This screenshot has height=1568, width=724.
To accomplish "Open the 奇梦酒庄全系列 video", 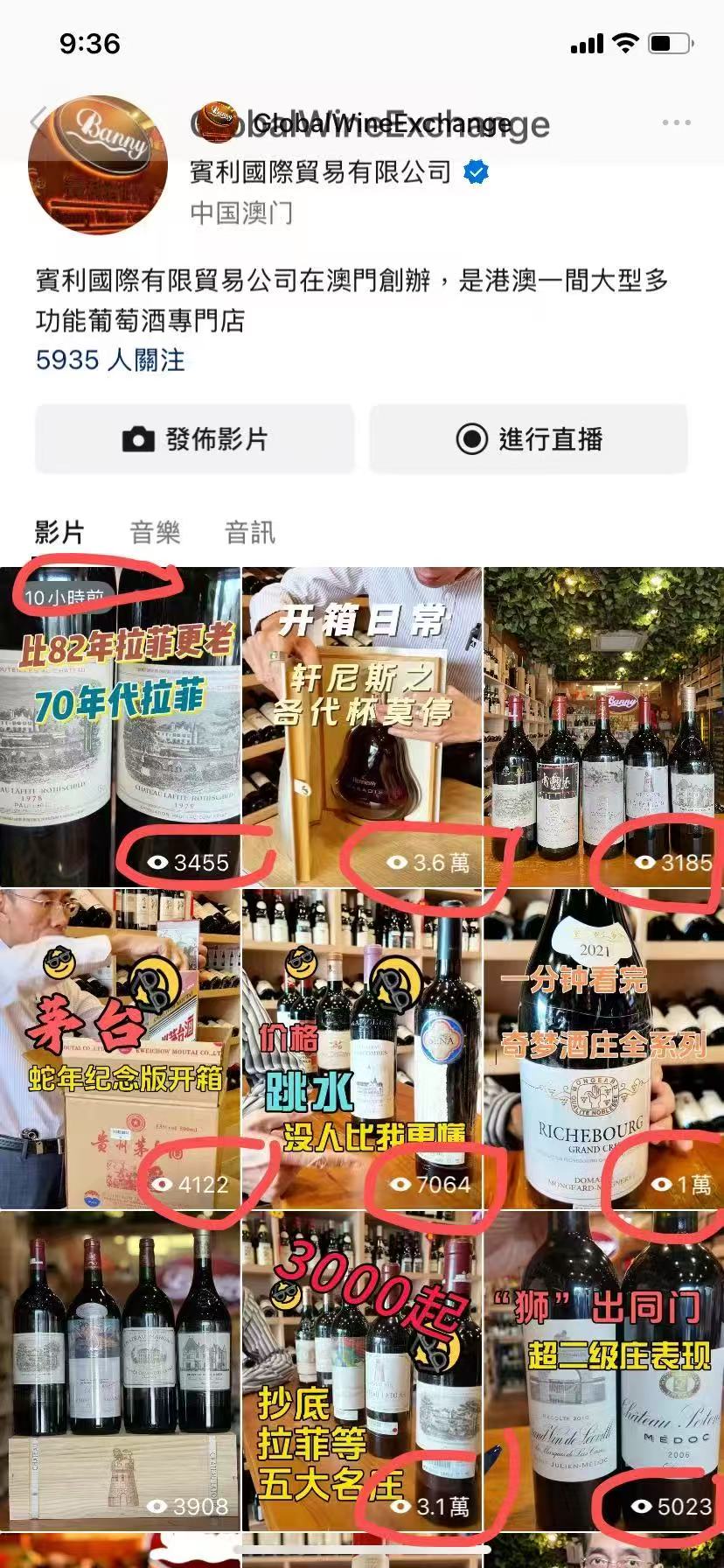I will [x=604, y=1048].
